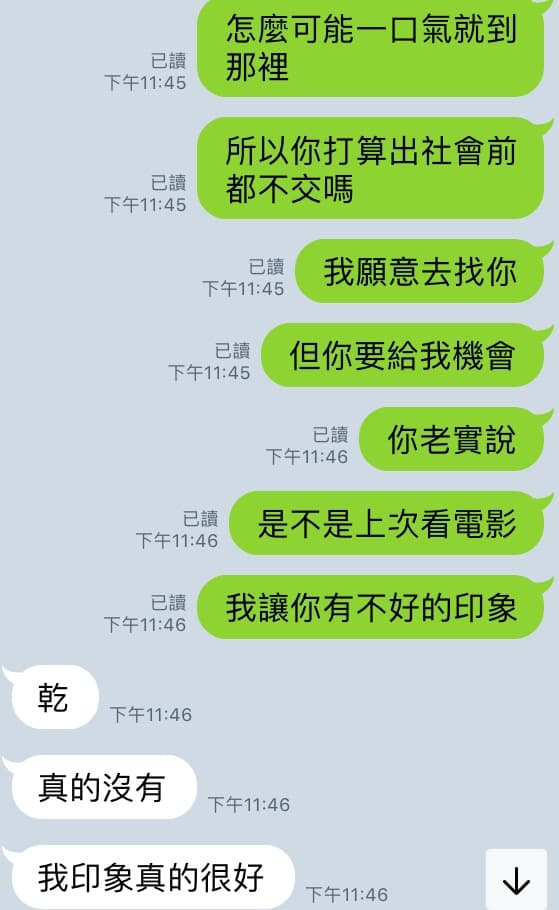
Task: Jump to latest messages with down arrow
Action: (x=516, y=880)
